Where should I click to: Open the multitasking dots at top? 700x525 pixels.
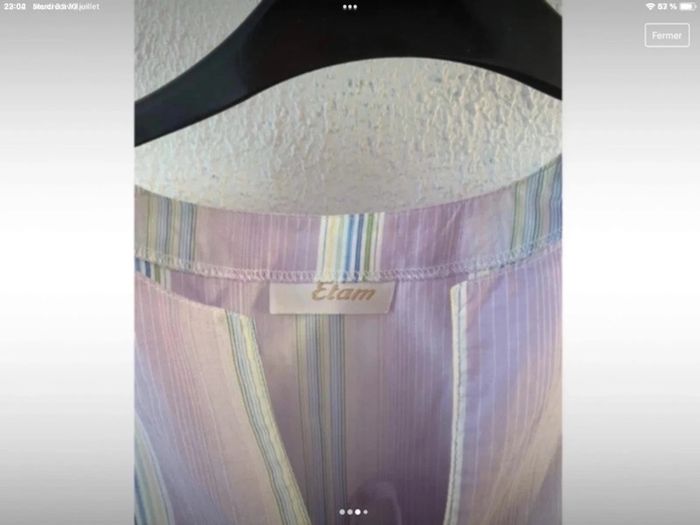tap(349, 6)
